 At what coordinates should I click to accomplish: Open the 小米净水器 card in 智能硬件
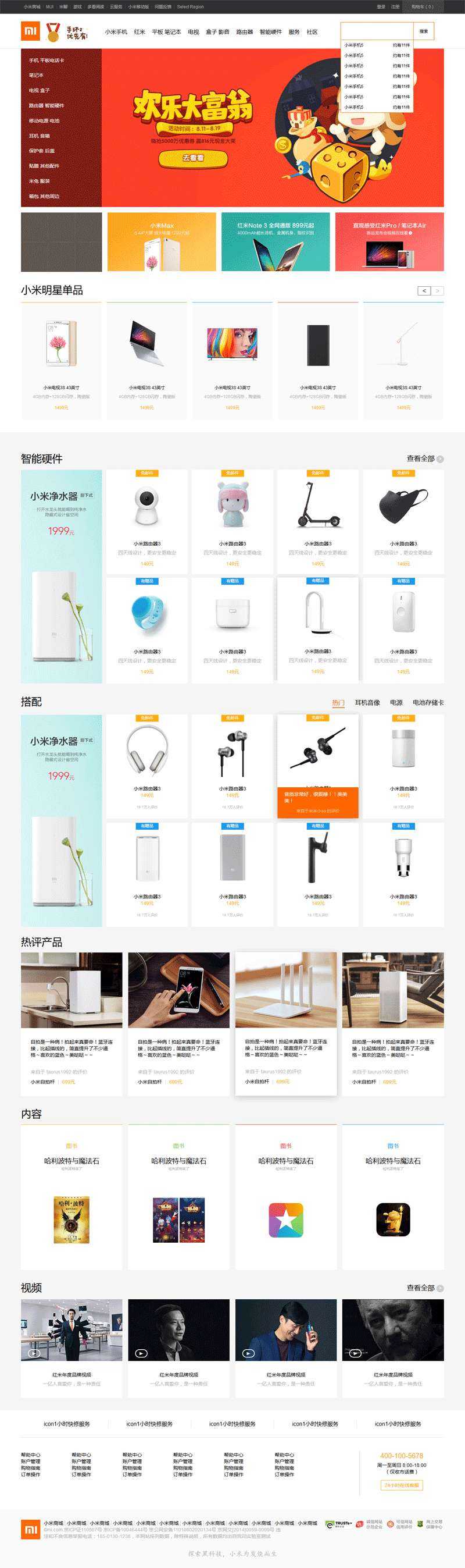point(62,576)
